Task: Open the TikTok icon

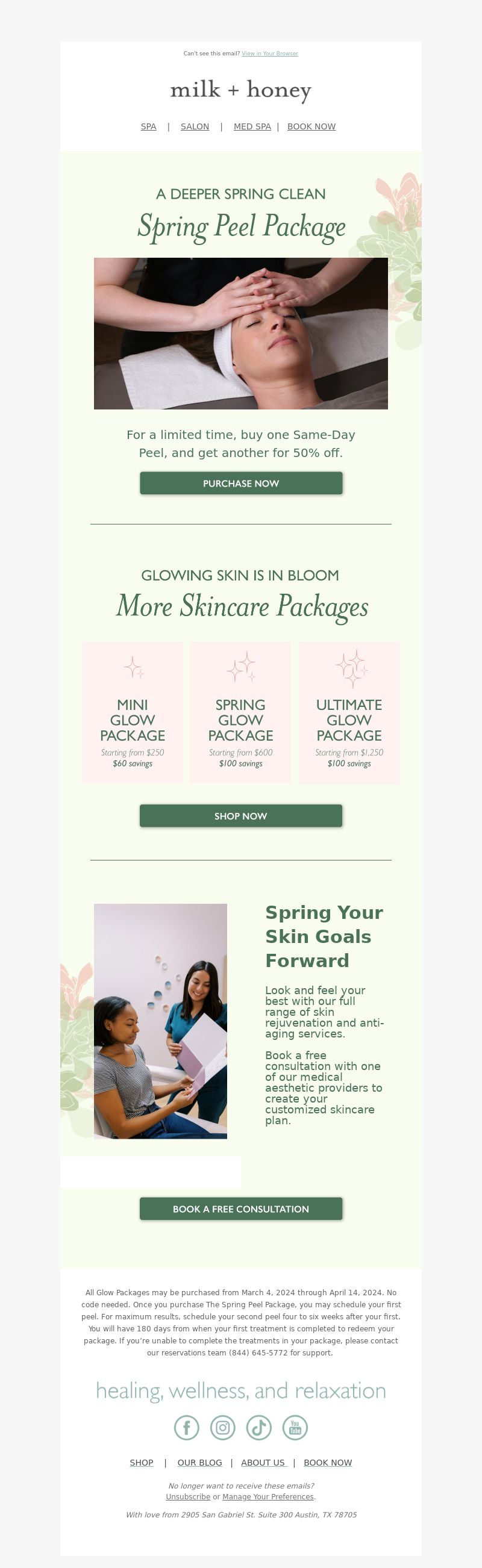Action: 258,1427
